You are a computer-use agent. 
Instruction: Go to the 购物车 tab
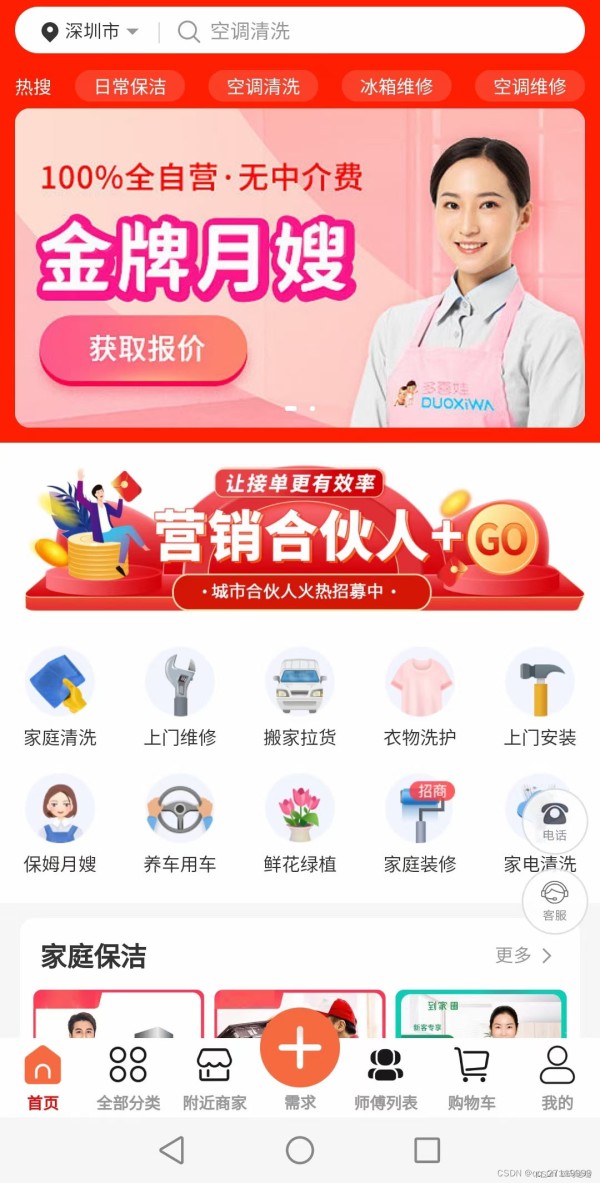coord(471,1078)
